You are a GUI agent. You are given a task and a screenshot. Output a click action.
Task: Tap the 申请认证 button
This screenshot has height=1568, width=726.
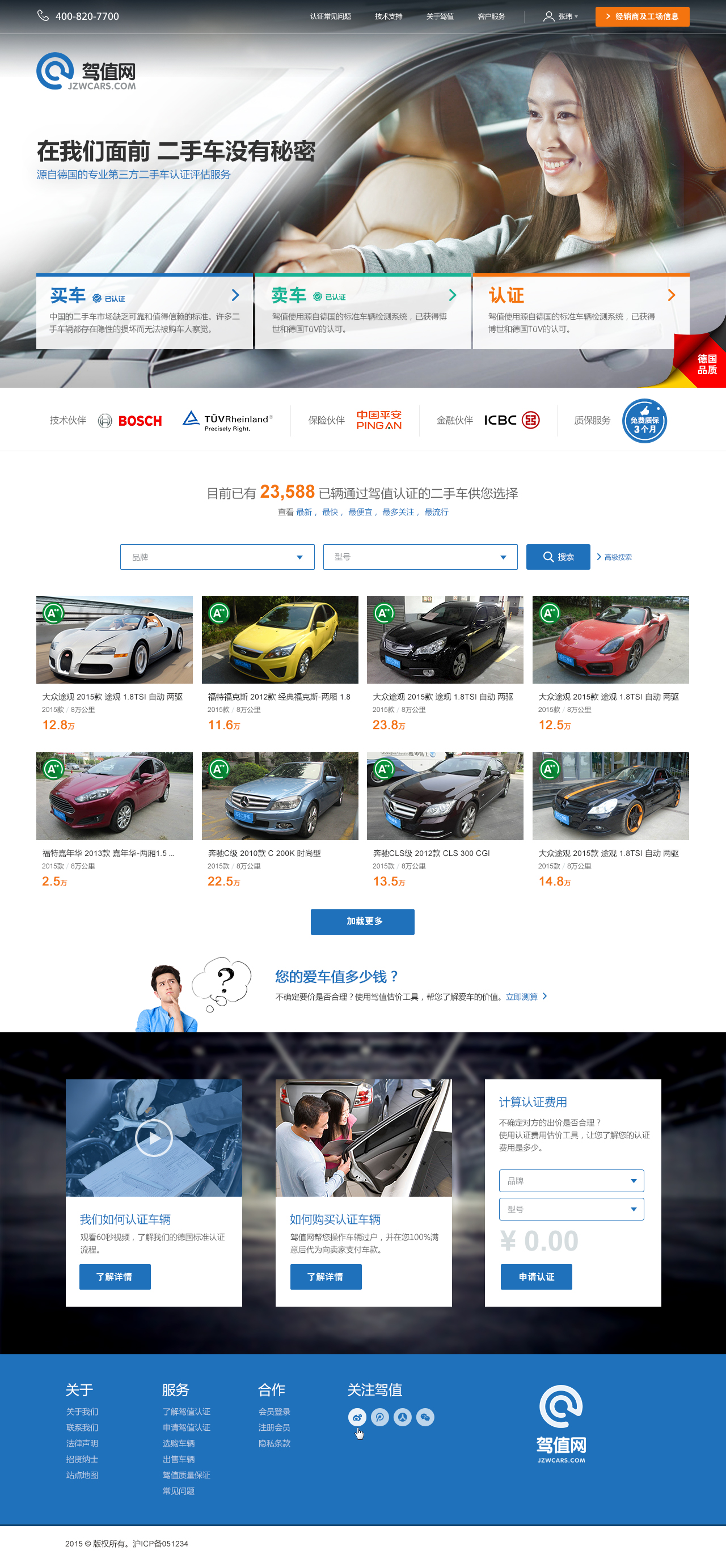click(536, 1277)
